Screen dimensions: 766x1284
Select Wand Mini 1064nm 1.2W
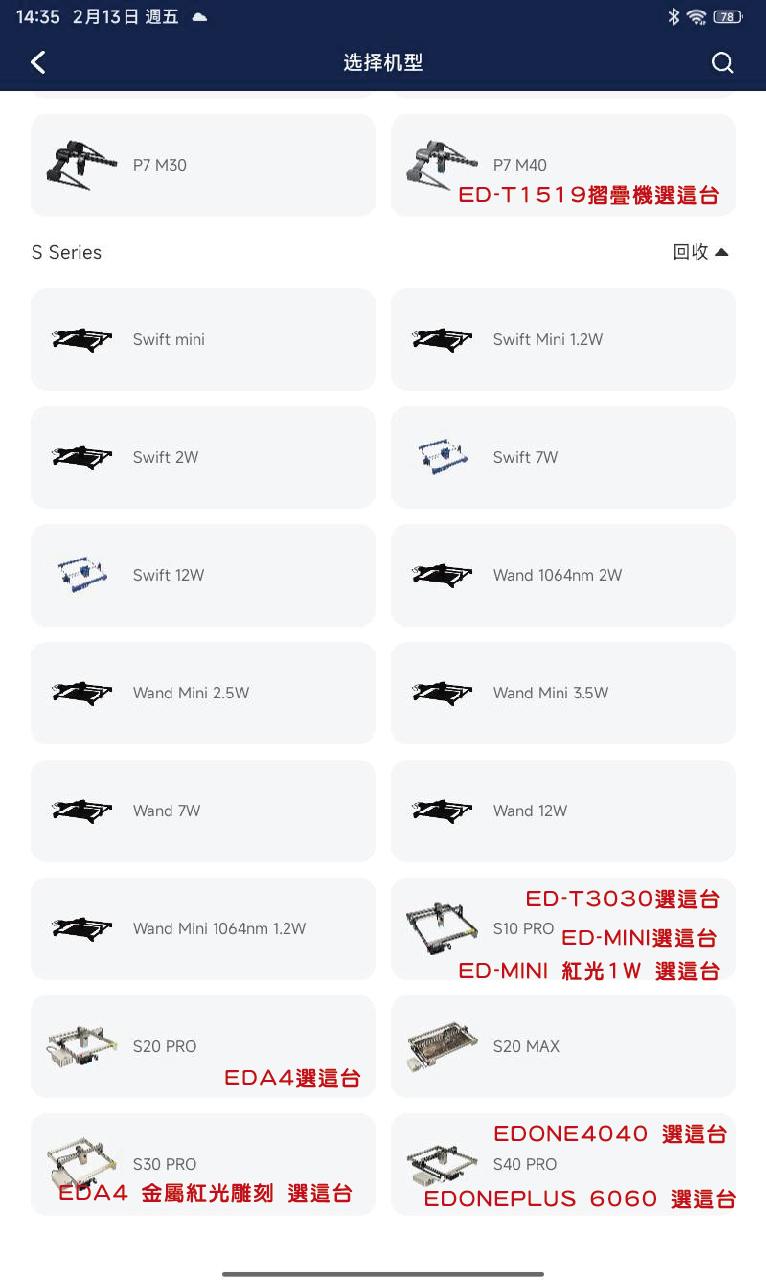click(203, 929)
